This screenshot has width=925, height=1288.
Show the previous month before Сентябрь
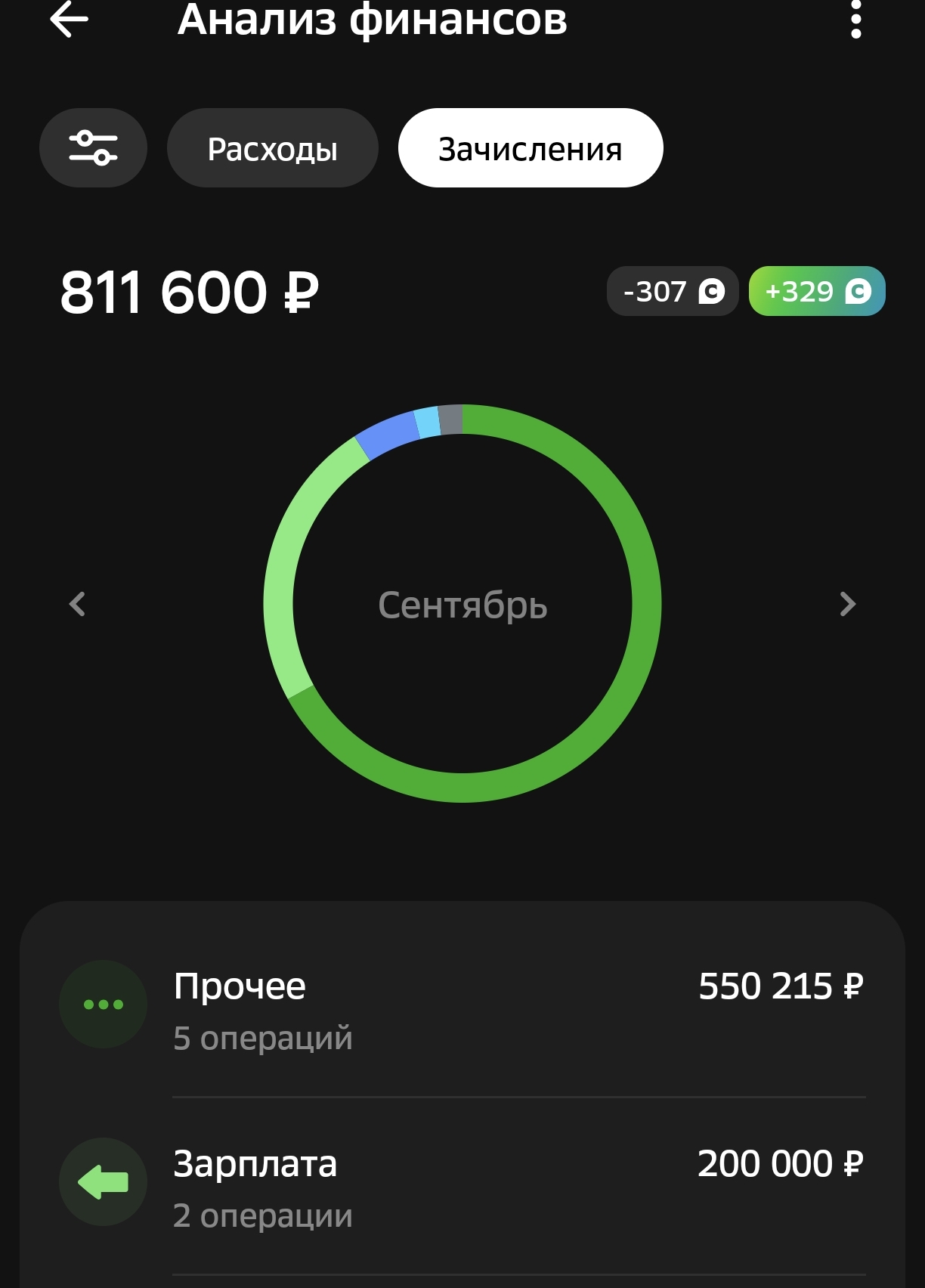(77, 604)
